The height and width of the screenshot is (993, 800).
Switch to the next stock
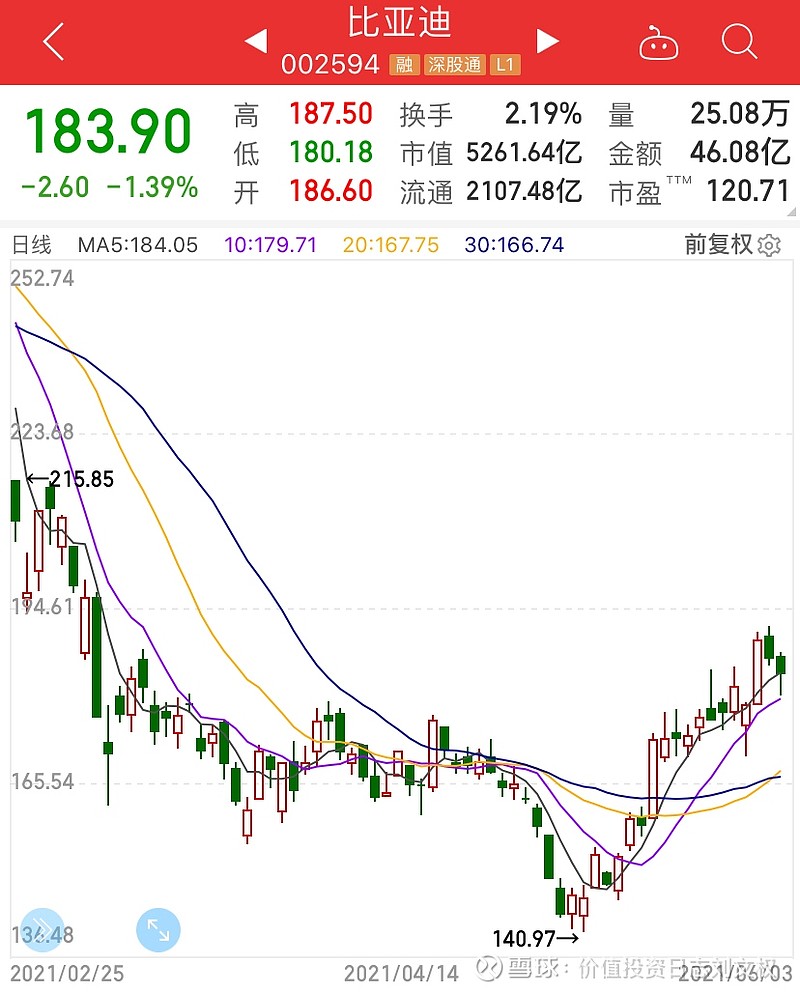pos(547,42)
